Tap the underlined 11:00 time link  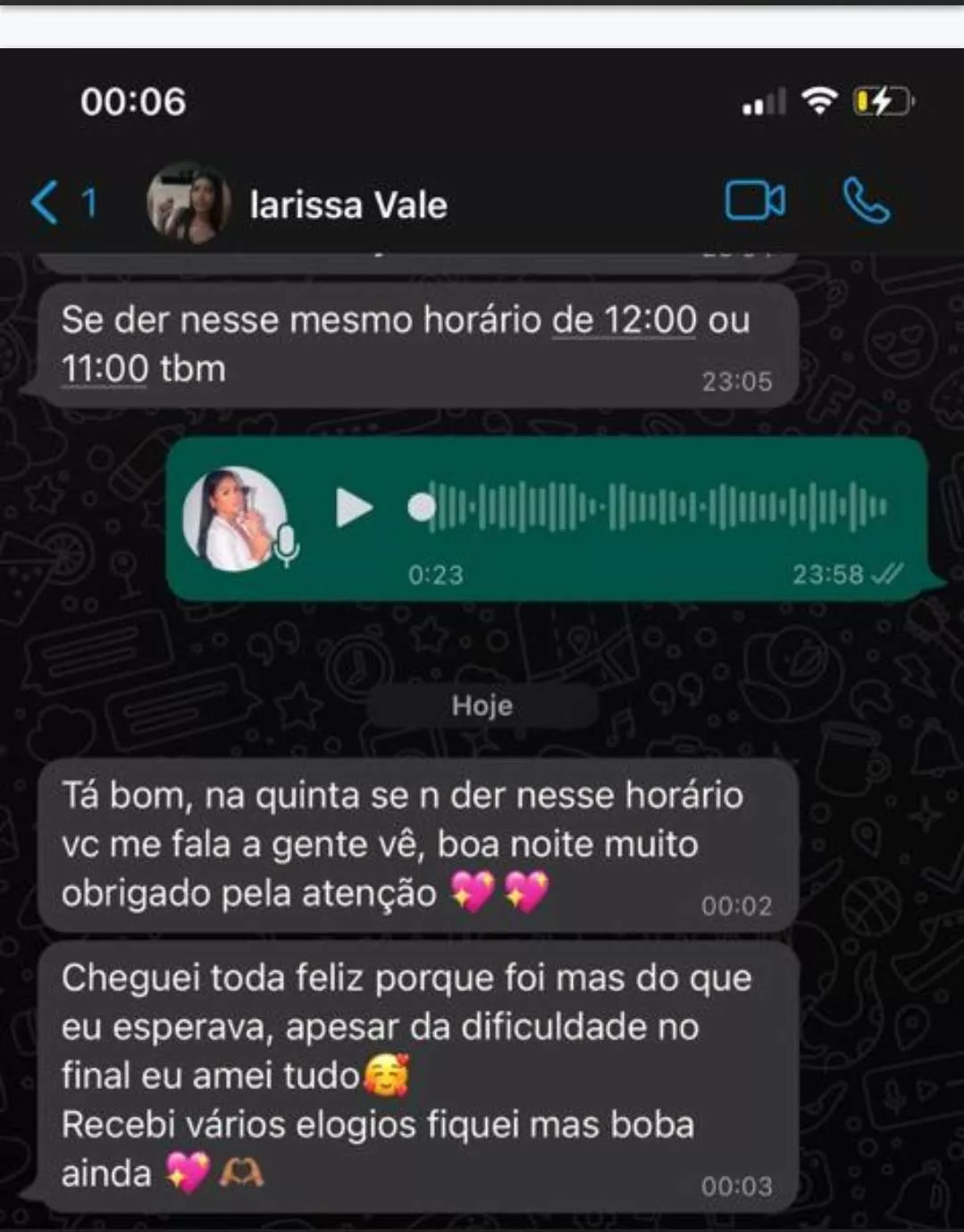[105, 369]
